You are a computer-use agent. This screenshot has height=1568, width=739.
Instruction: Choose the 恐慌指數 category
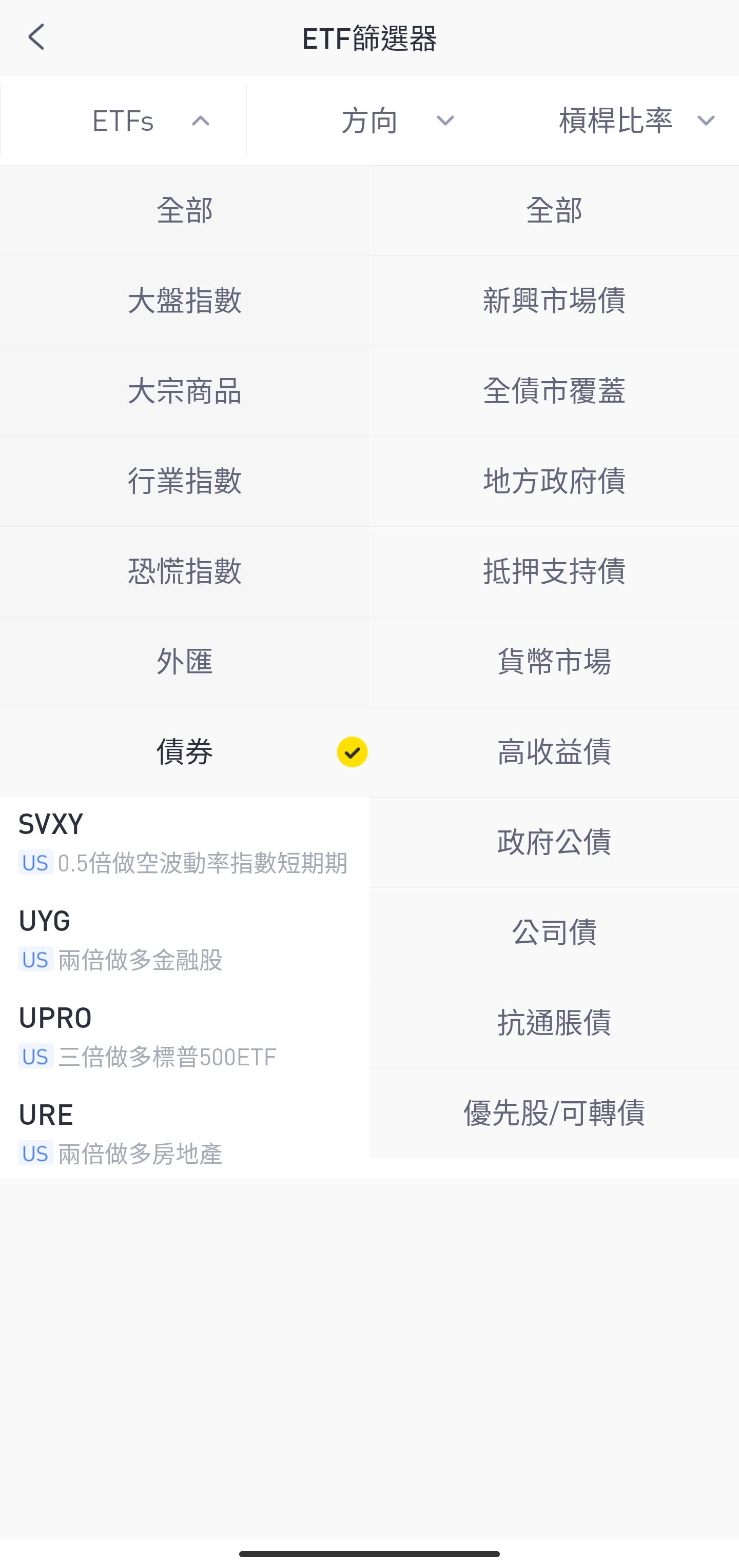pyautogui.click(x=185, y=571)
